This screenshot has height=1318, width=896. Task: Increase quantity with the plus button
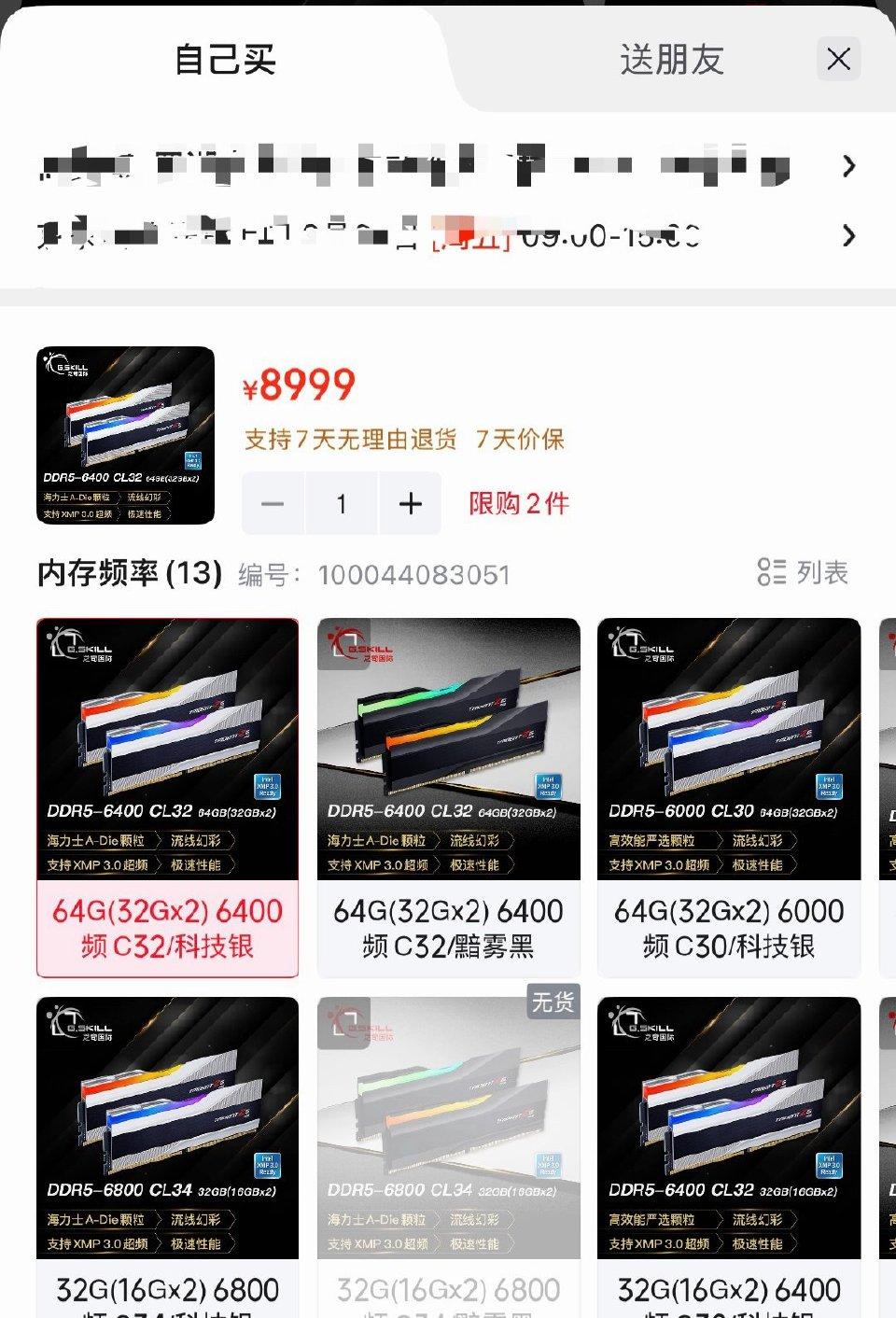pos(410,503)
